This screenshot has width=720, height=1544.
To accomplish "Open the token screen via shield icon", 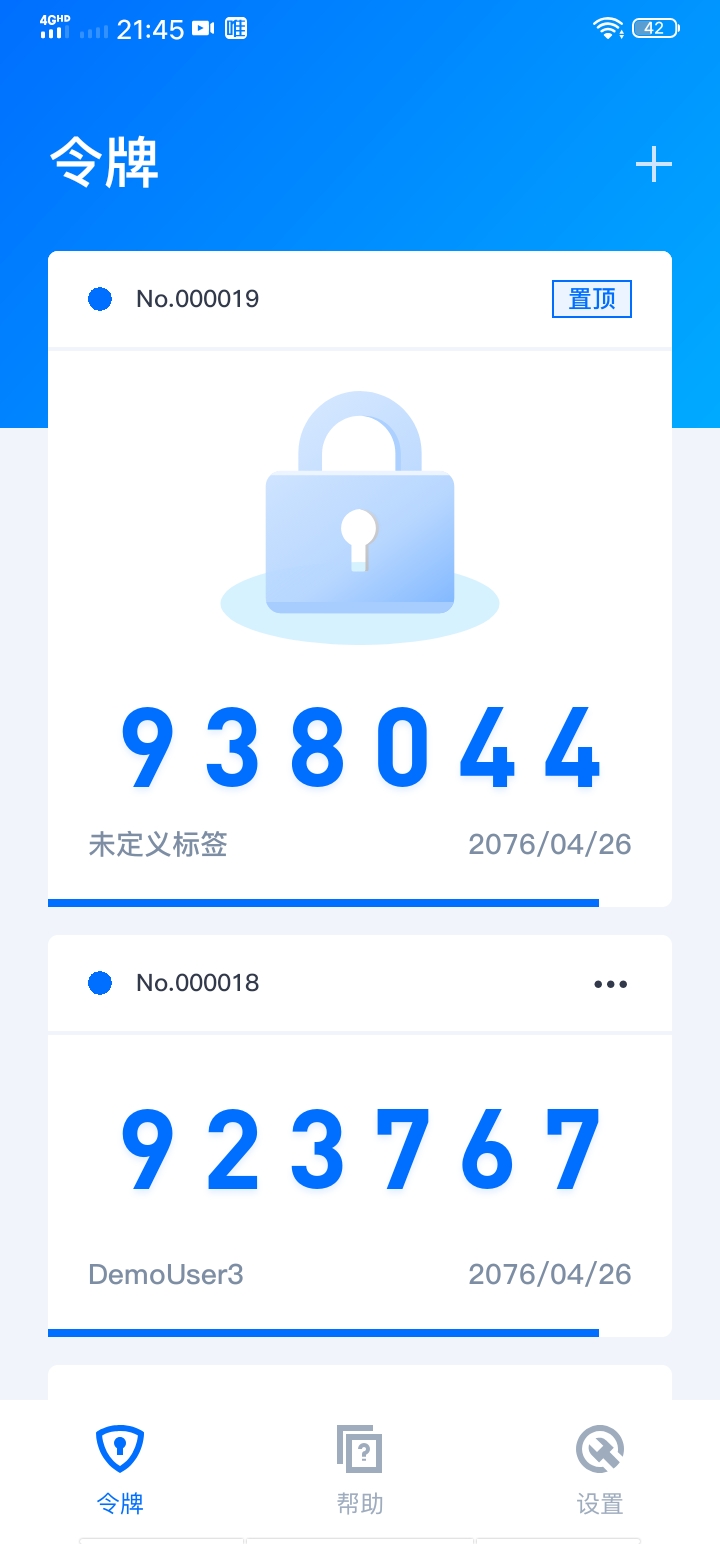I will click(x=119, y=1448).
